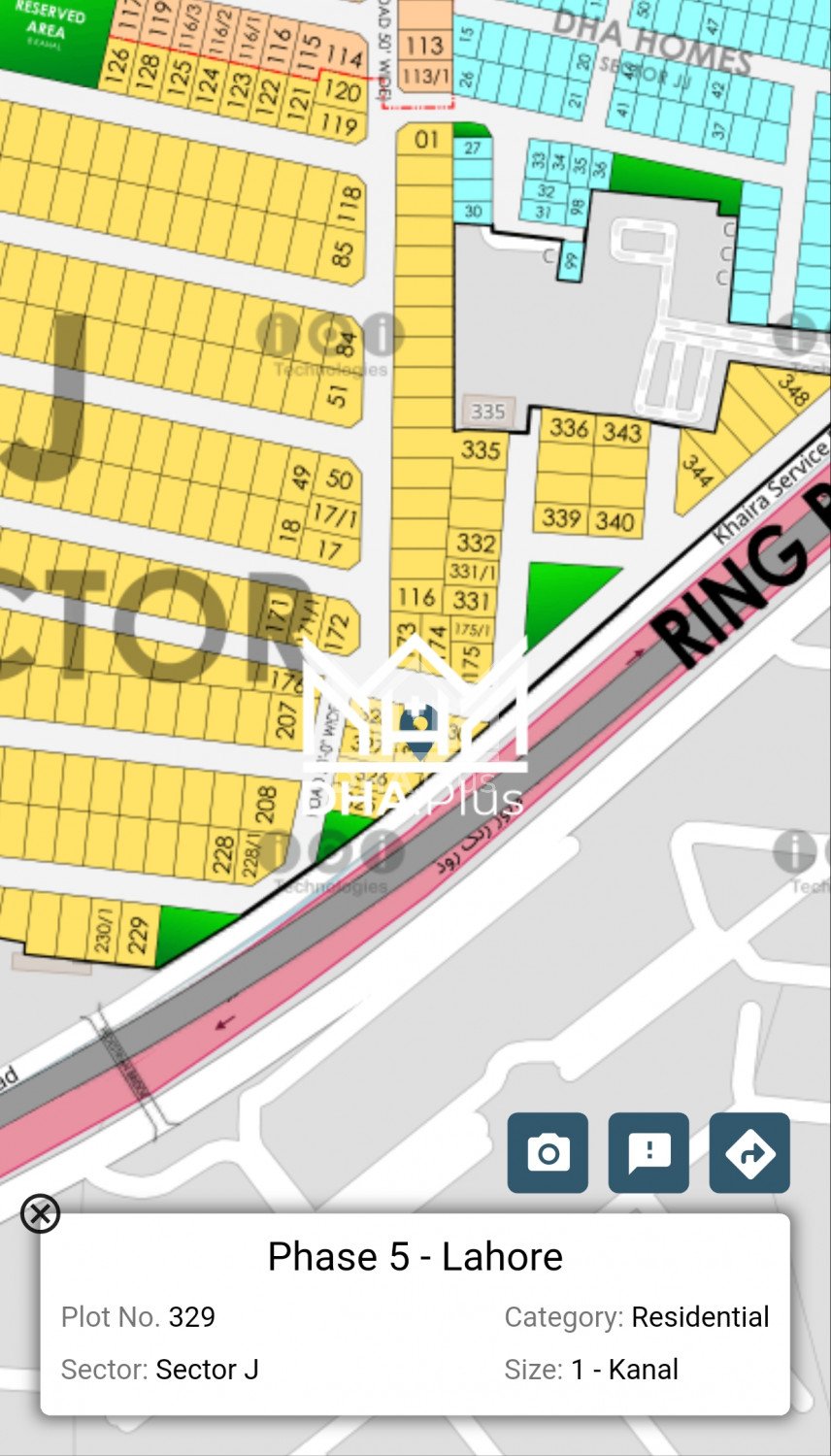Viewport: 831px width, 1456px height.
Task: Open the report feedback button
Action: 648,1152
